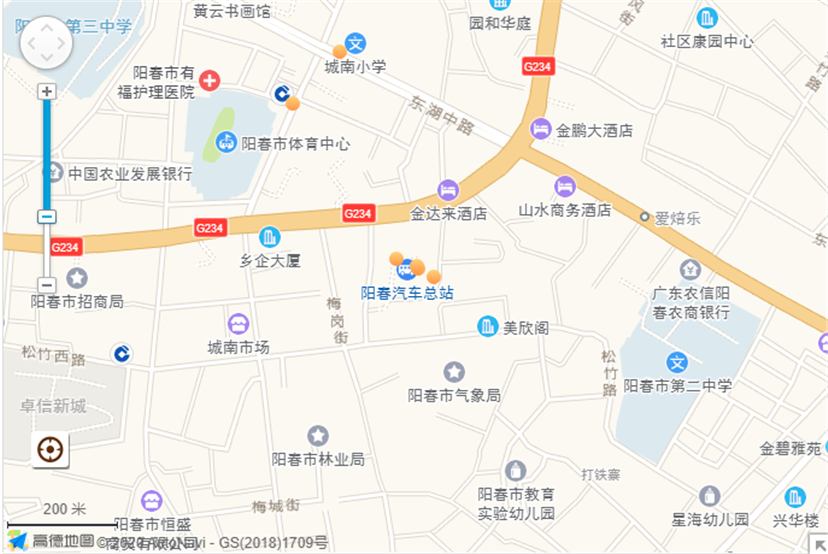Screen dimensions: 828x554
Task: Tap the blue zoom slider handle
Action: (x=46, y=217)
